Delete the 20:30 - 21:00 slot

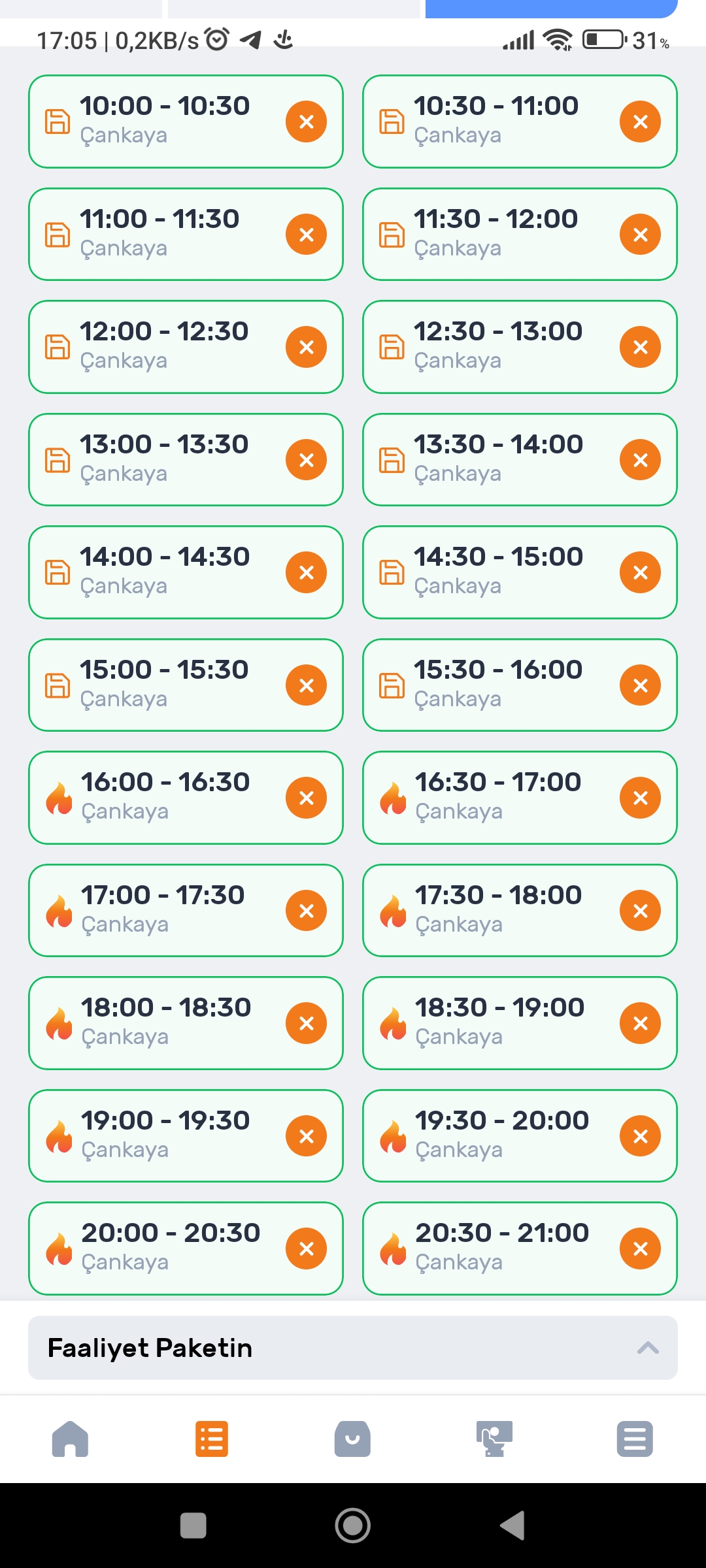coord(640,1249)
